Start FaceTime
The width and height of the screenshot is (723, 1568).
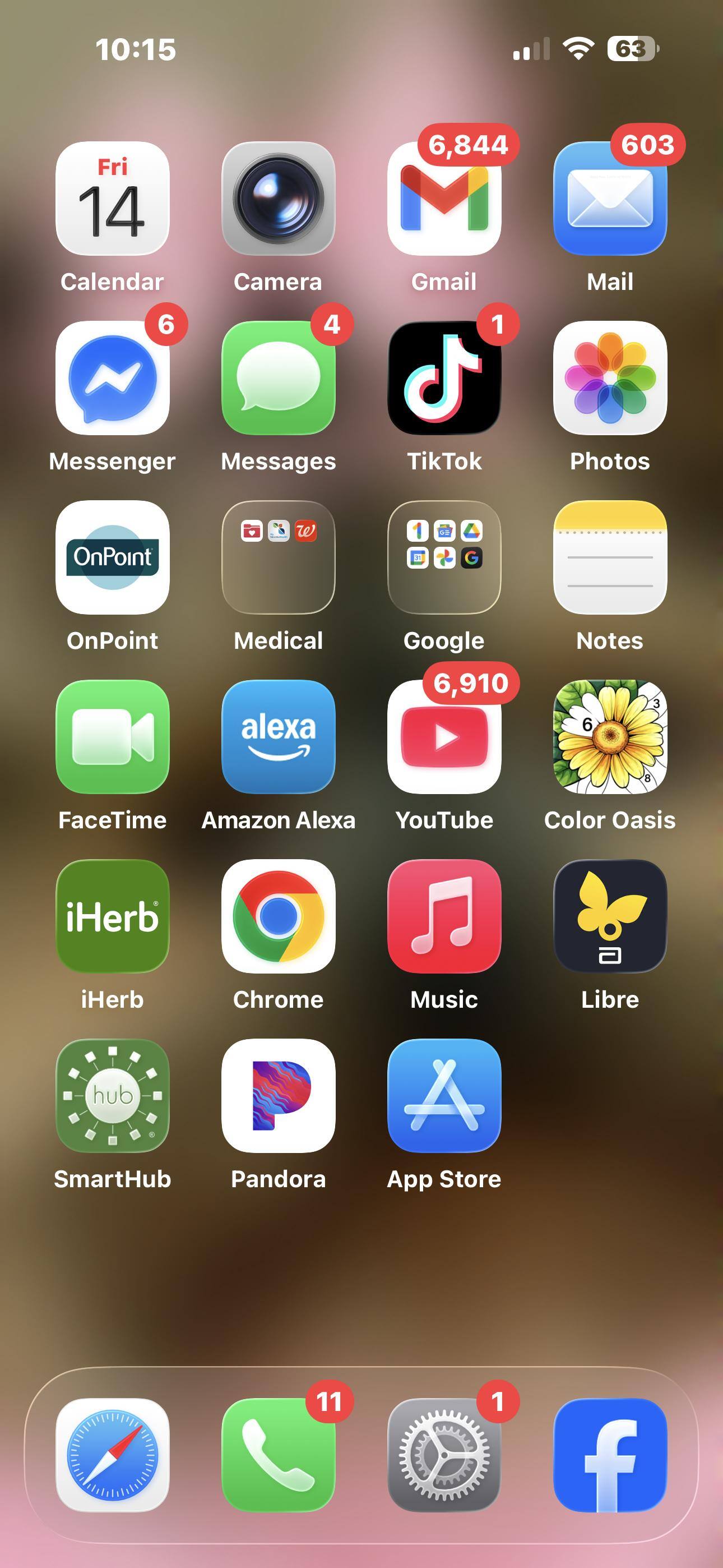pos(113,736)
